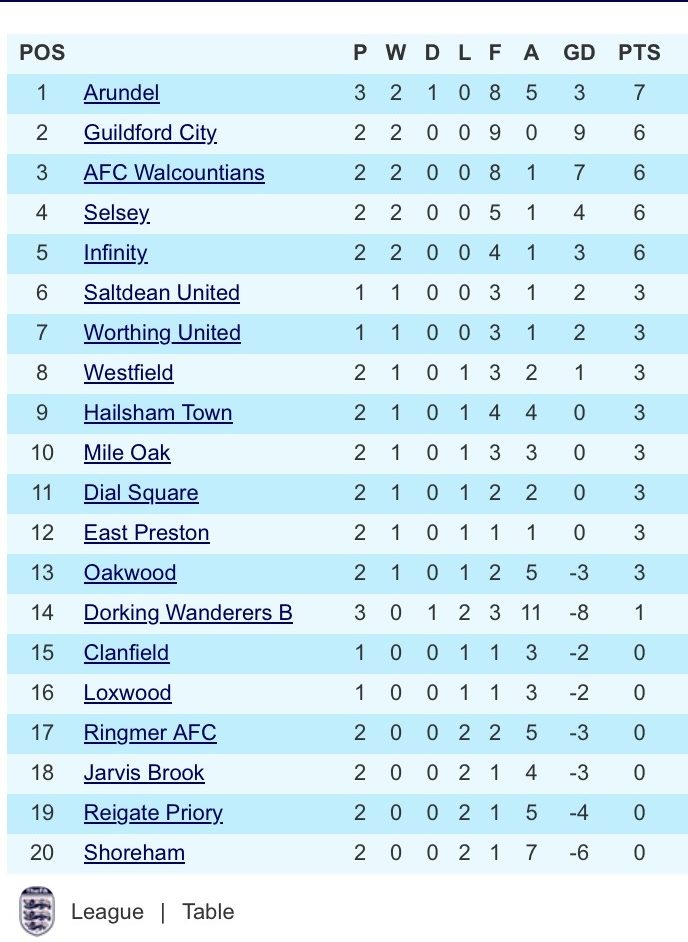This screenshot has height=942, width=688.
Task: Open the Westfield team link
Action: coord(129,372)
